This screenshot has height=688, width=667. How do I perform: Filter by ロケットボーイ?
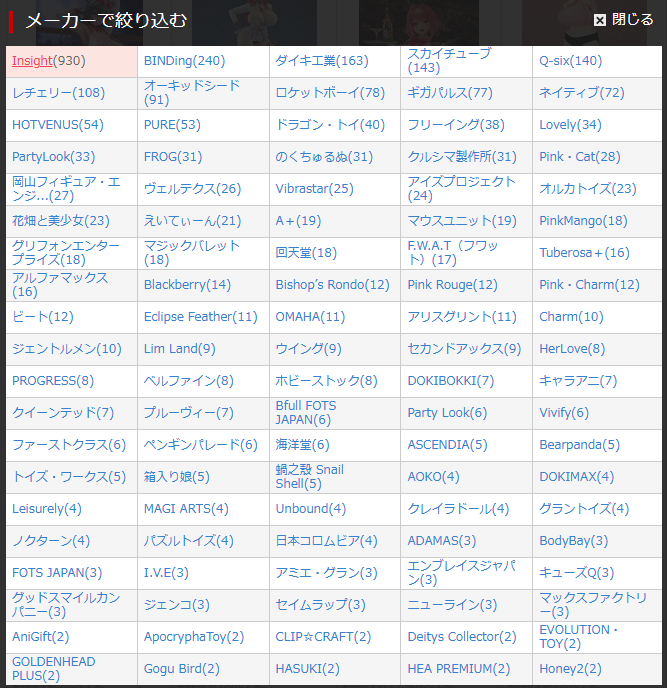tap(330, 93)
